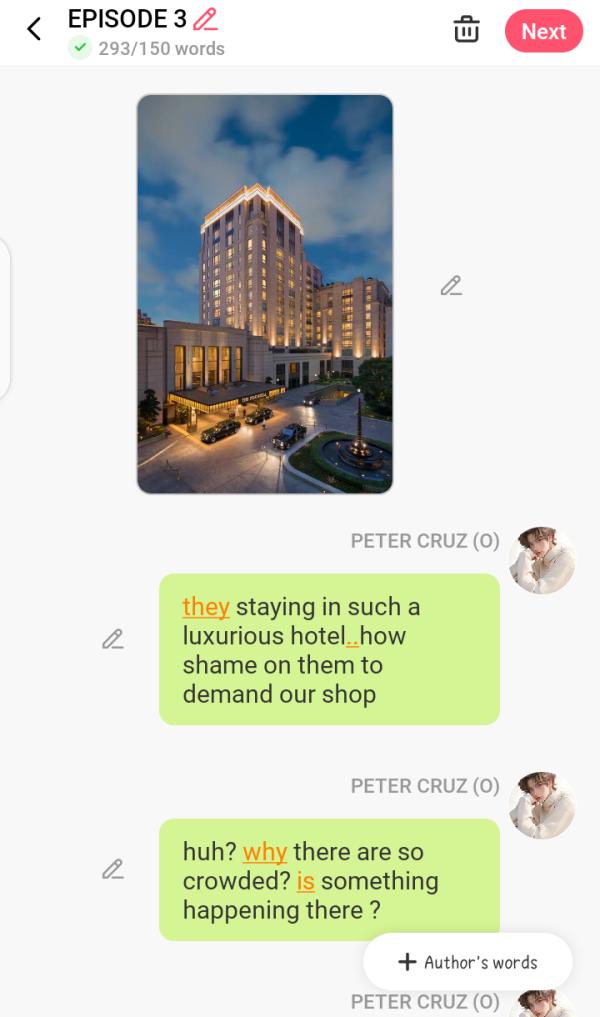Viewport: 600px width, 1017px height.
Task: Go back from Episode 3 editor
Action: pos(34,30)
